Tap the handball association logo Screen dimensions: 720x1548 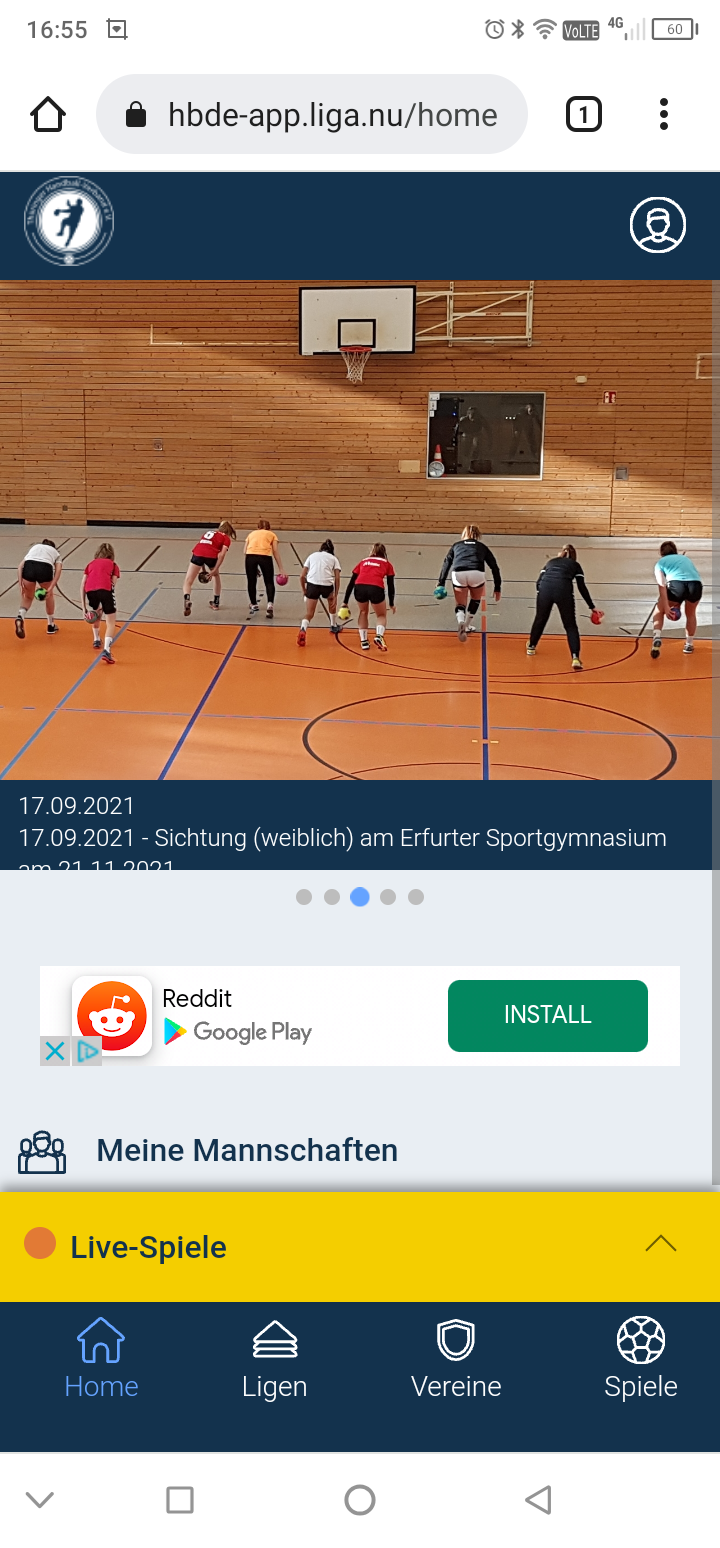(69, 222)
